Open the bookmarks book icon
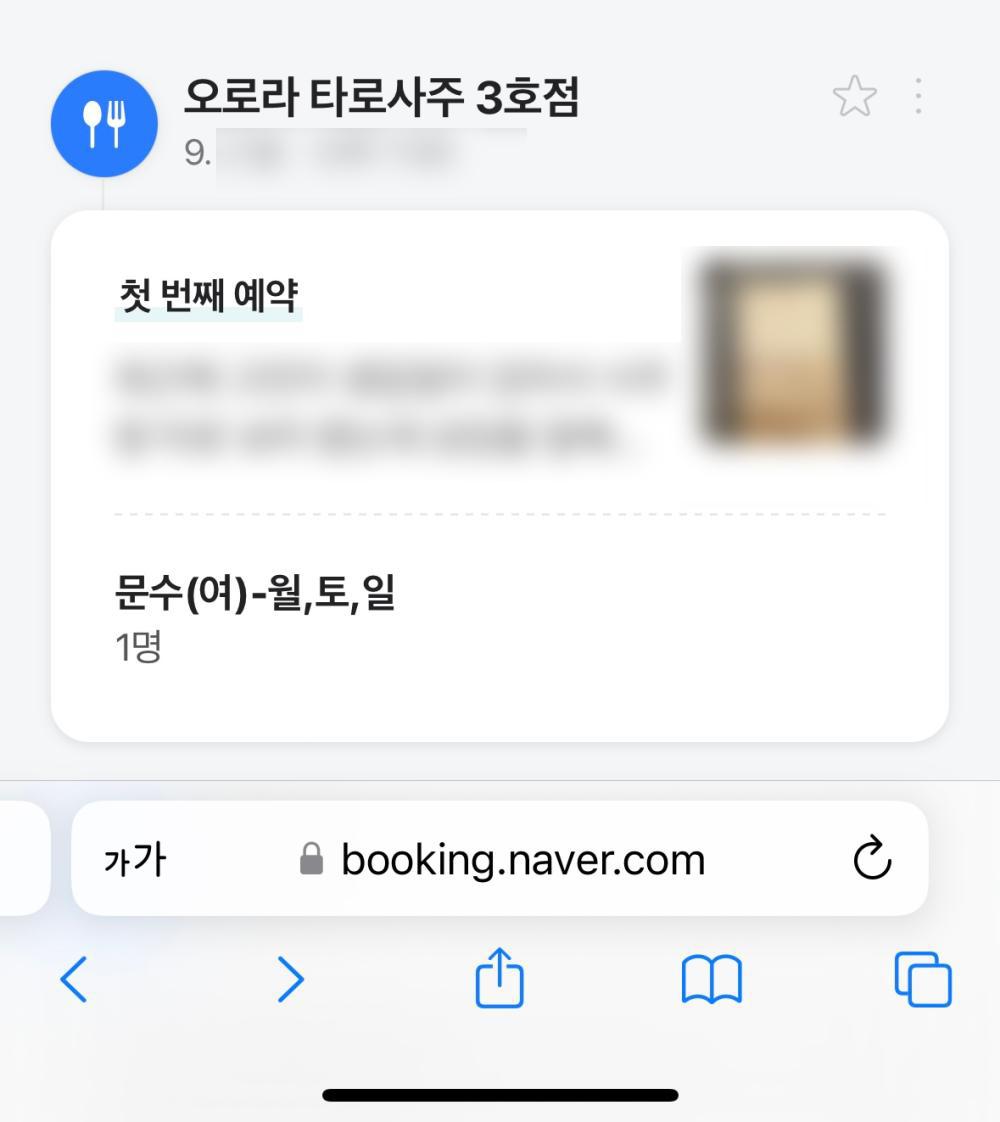Image resolution: width=1000 pixels, height=1122 pixels. tap(711, 979)
